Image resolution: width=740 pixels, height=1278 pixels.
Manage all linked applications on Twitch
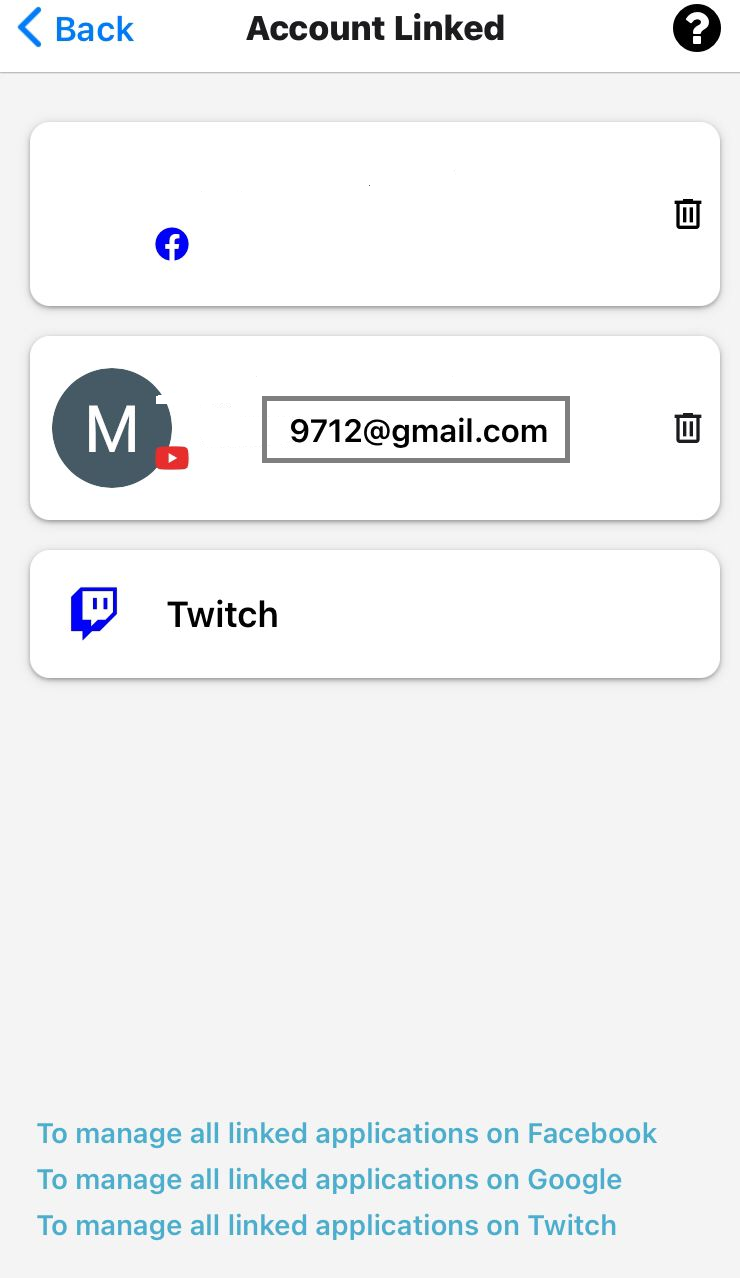coord(326,1226)
